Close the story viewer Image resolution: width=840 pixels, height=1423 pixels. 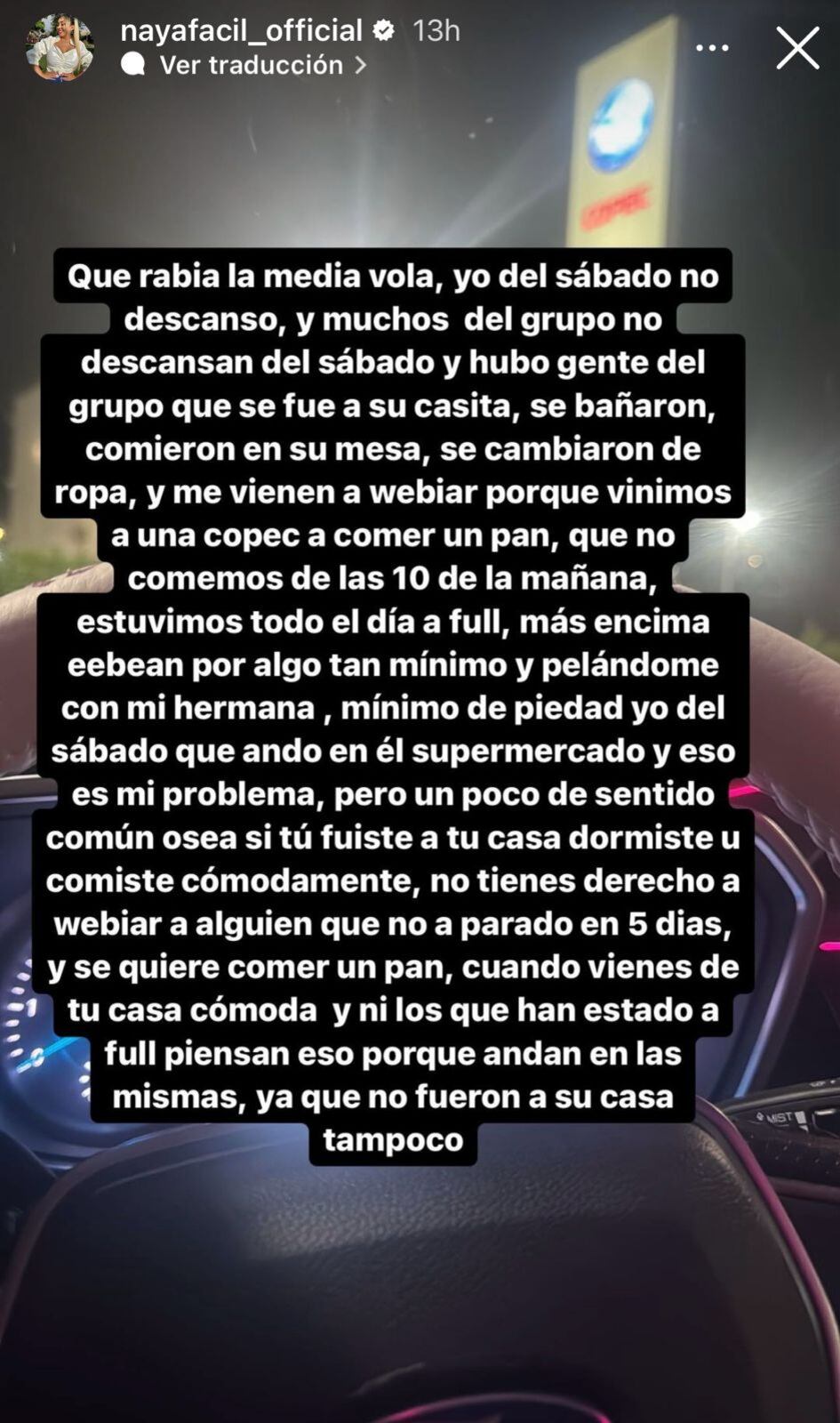click(x=797, y=48)
